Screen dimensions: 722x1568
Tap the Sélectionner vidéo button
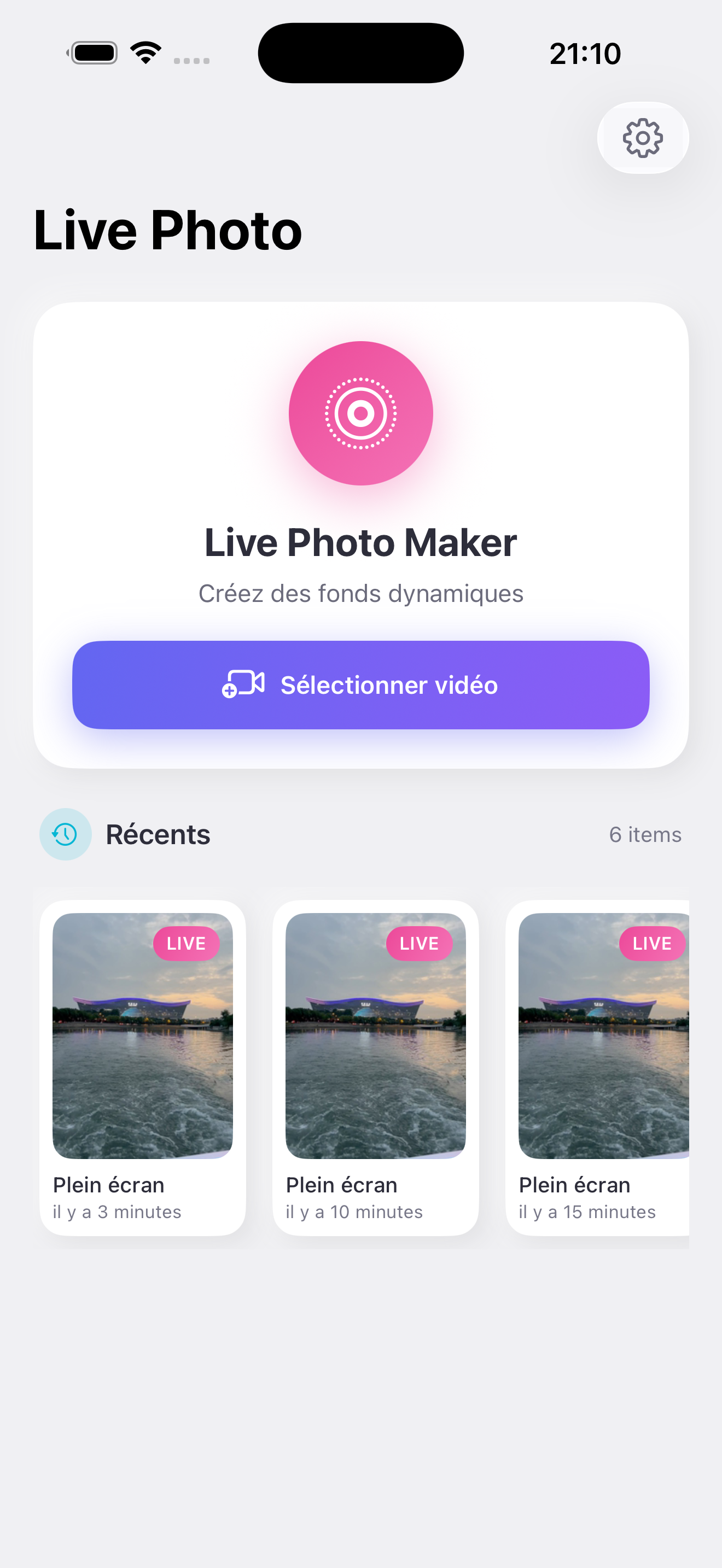tap(360, 685)
